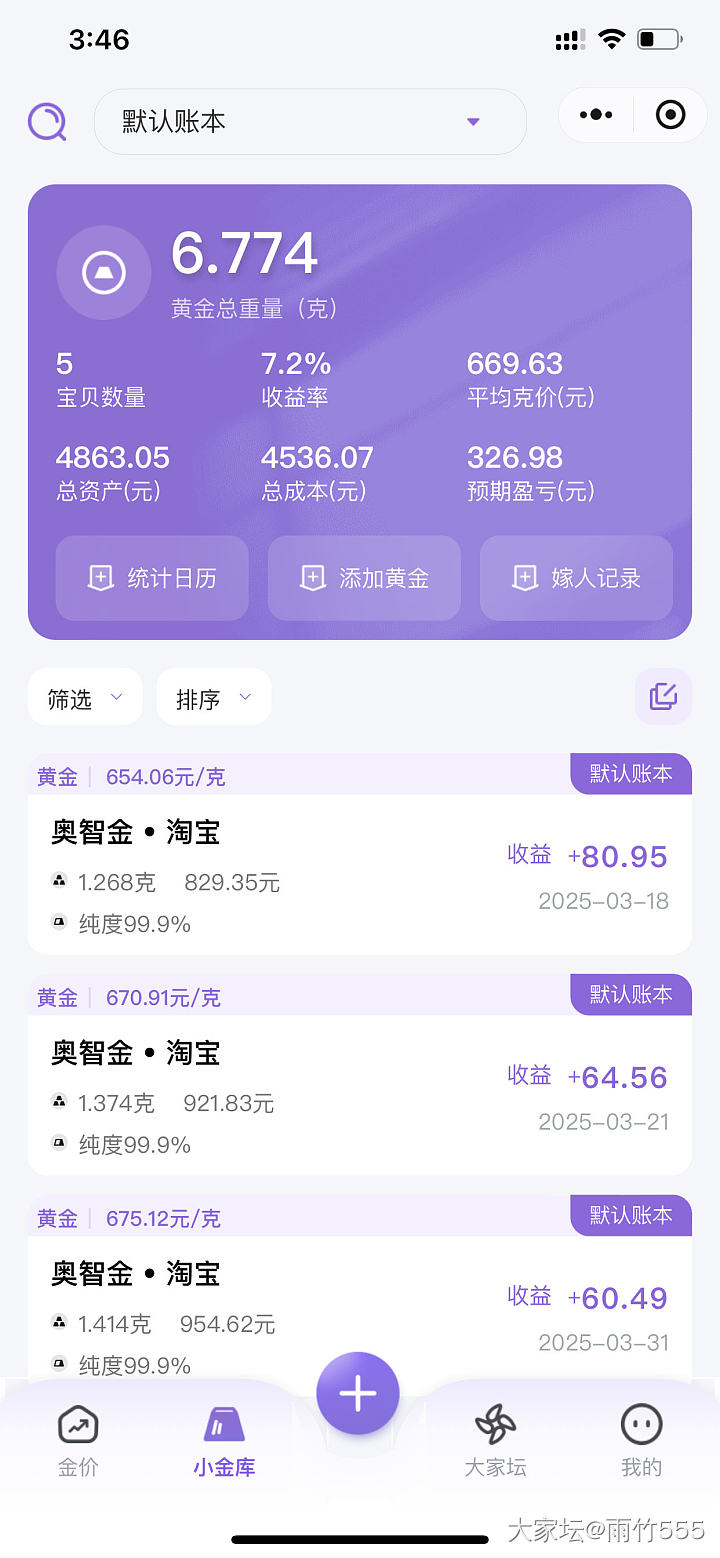This screenshot has height=1558, width=720.
Task: Switch to the 我的 tab
Action: click(x=641, y=1441)
